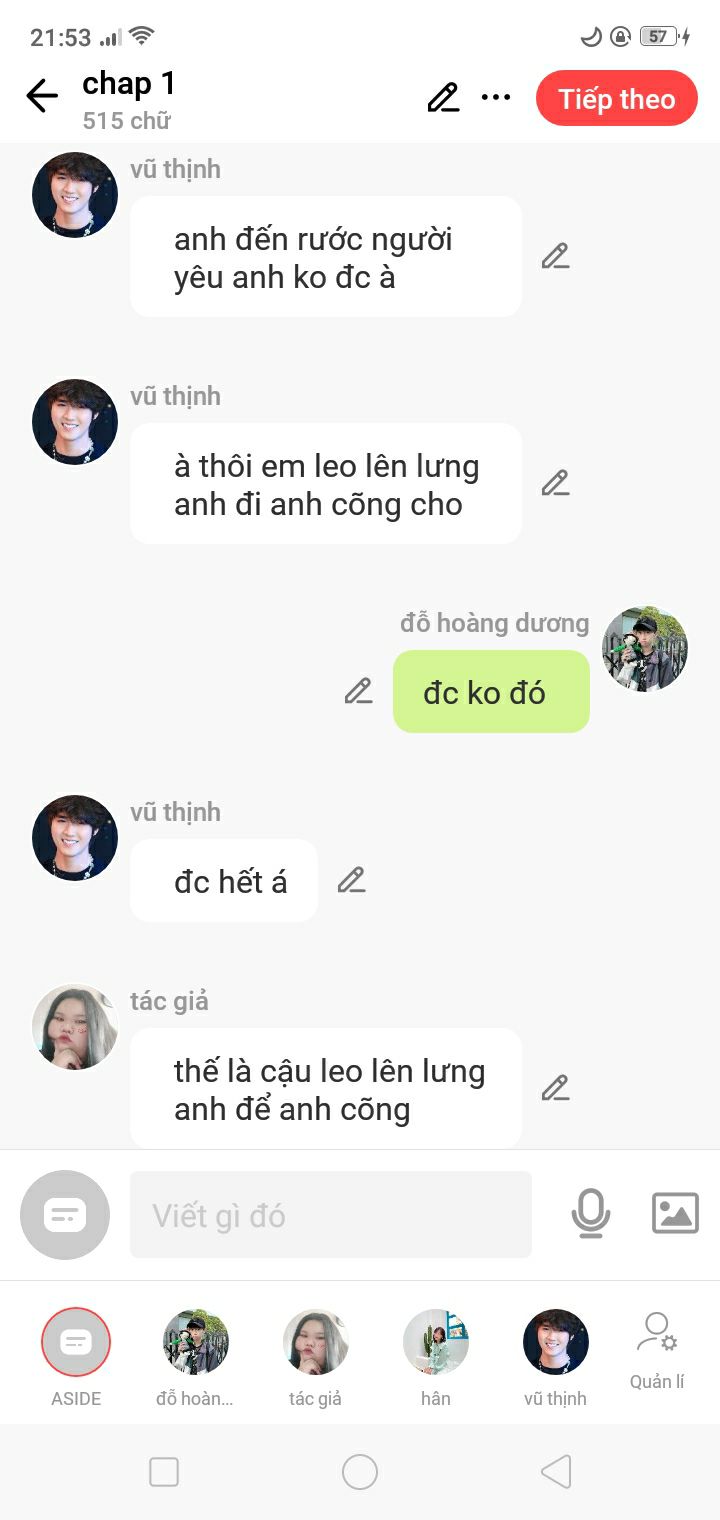Choose character tác giả
The height and width of the screenshot is (1520, 720).
(316, 1343)
